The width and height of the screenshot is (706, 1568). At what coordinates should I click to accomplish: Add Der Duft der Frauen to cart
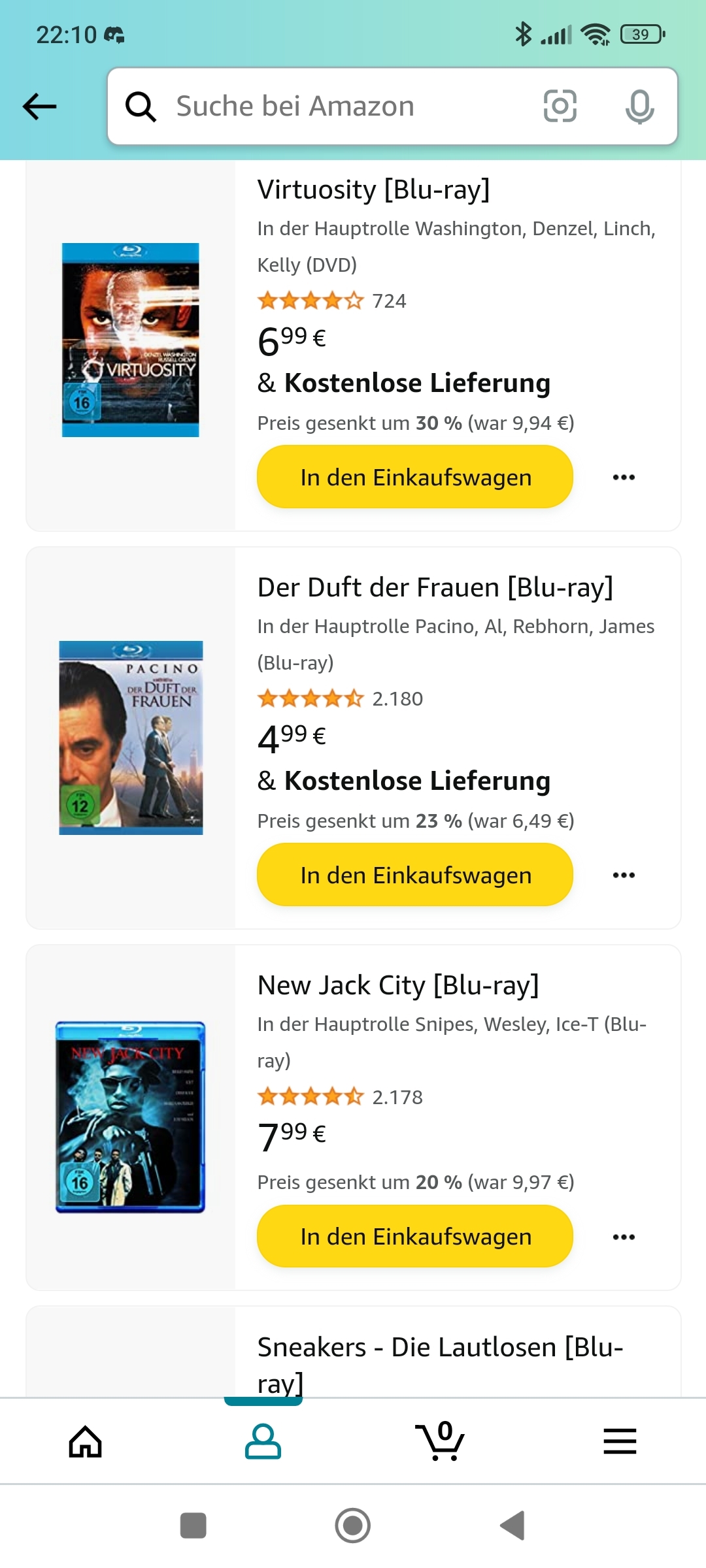pos(415,875)
